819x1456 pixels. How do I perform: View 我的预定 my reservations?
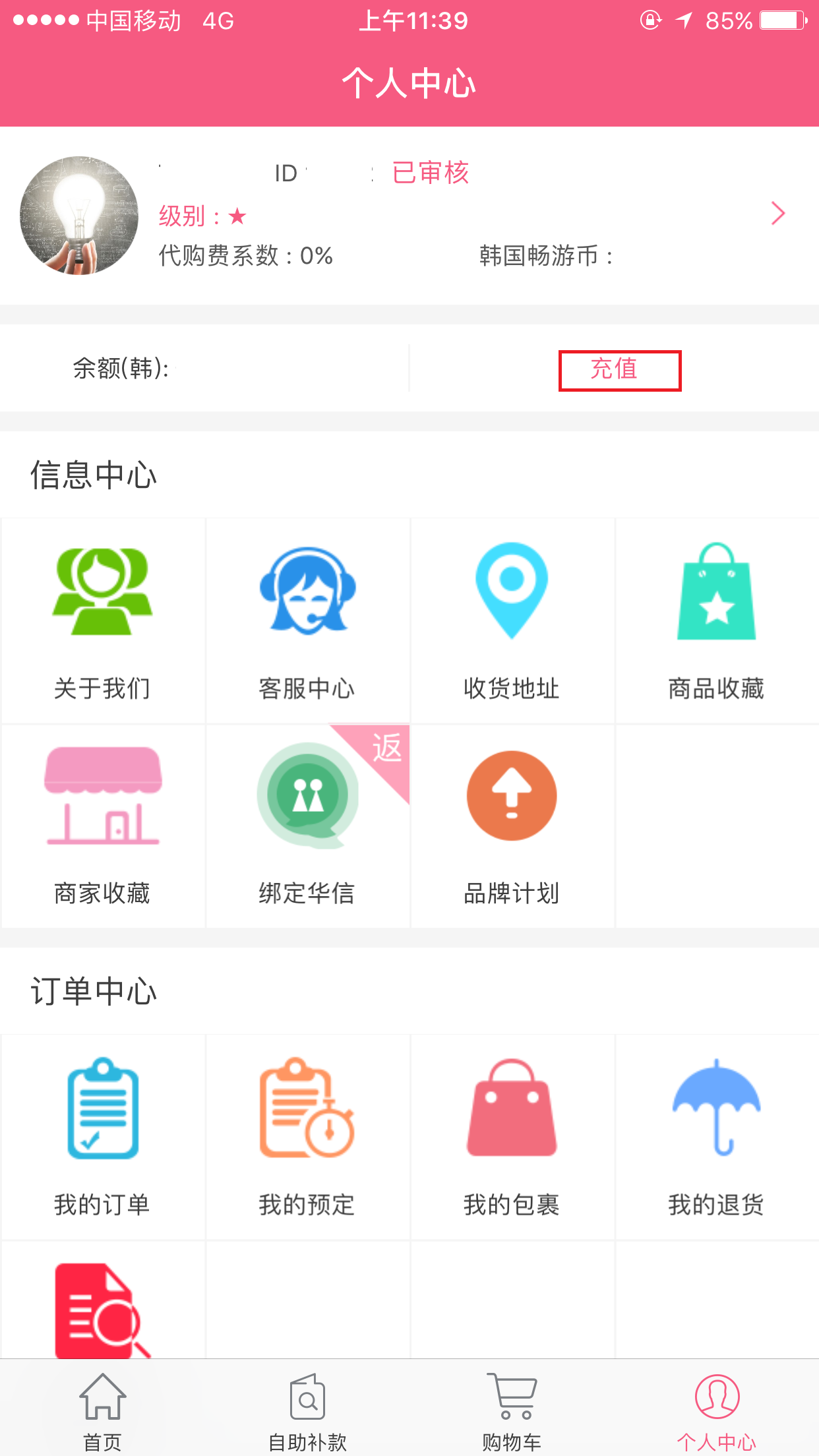pyautogui.click(x=307, y=1137)
